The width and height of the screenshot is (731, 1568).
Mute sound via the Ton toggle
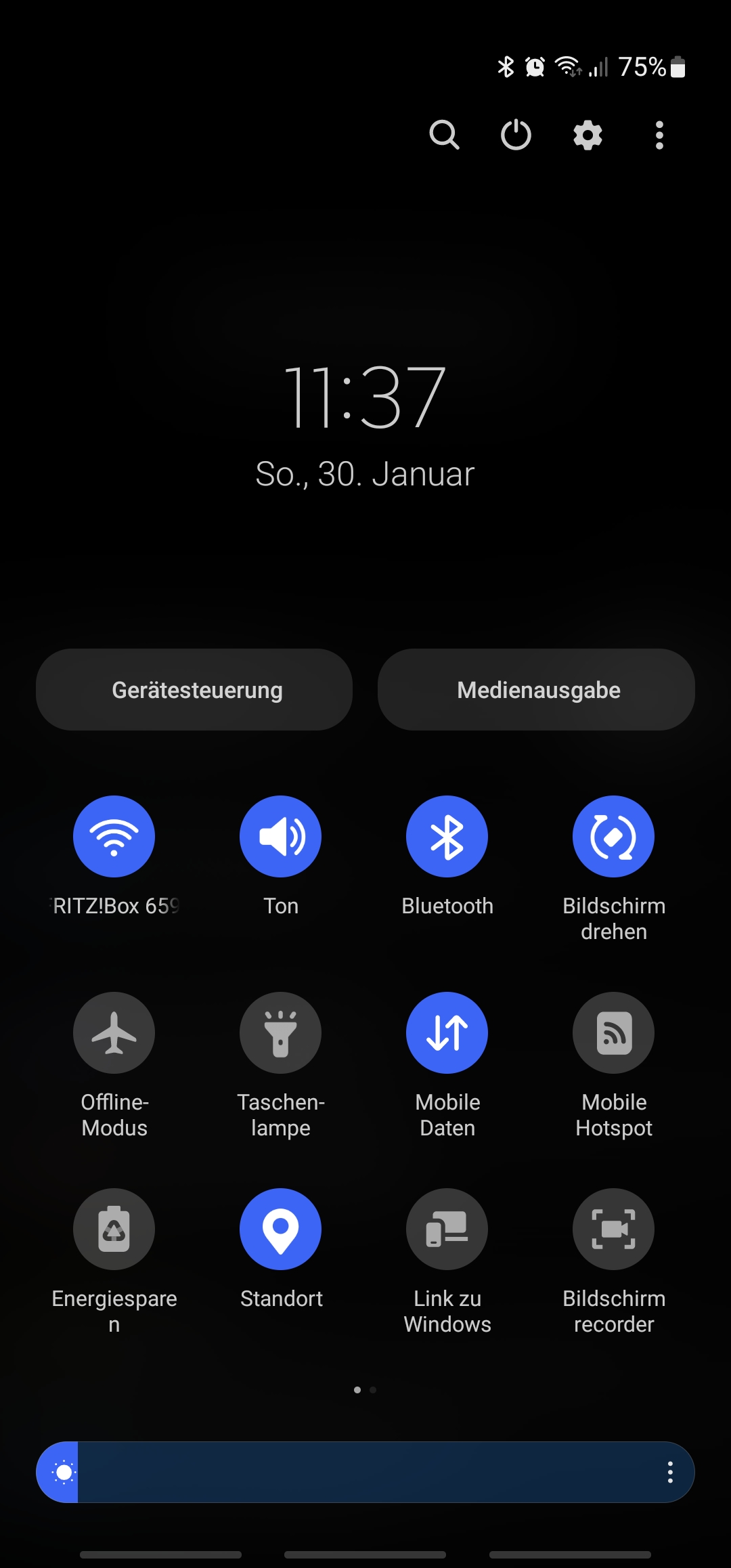coord(280,836)
